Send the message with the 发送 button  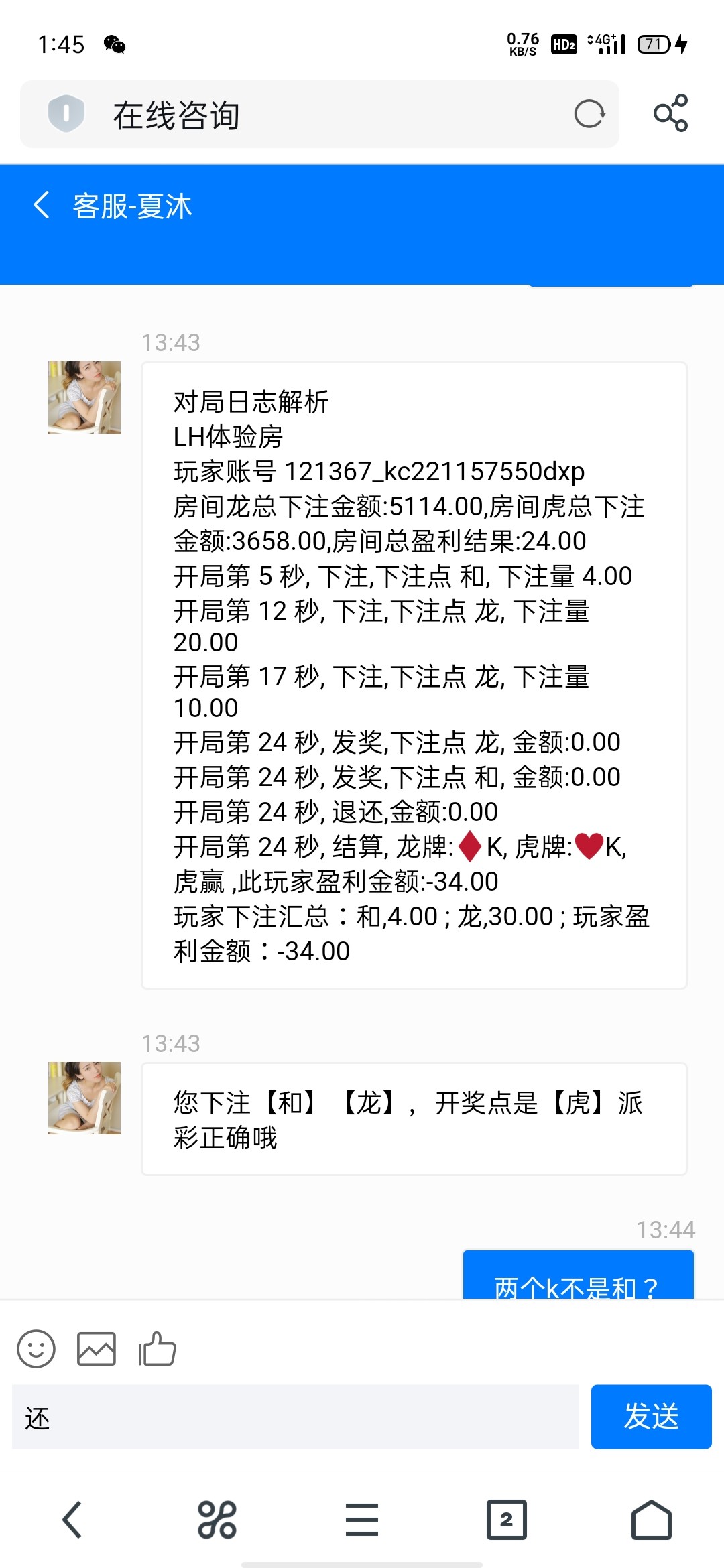[x=651, y=1417]
